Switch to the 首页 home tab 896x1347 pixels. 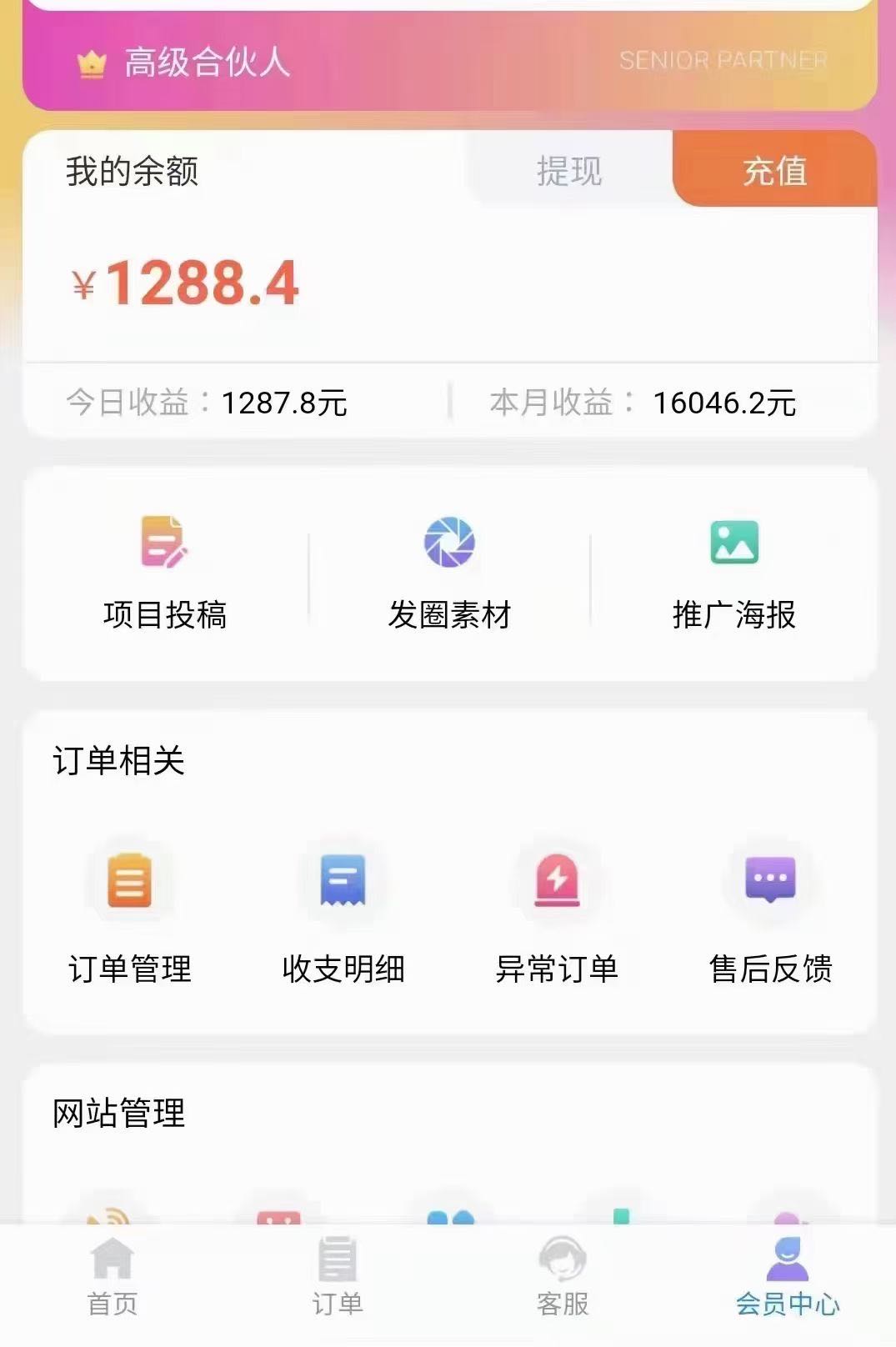(113, 1277)
